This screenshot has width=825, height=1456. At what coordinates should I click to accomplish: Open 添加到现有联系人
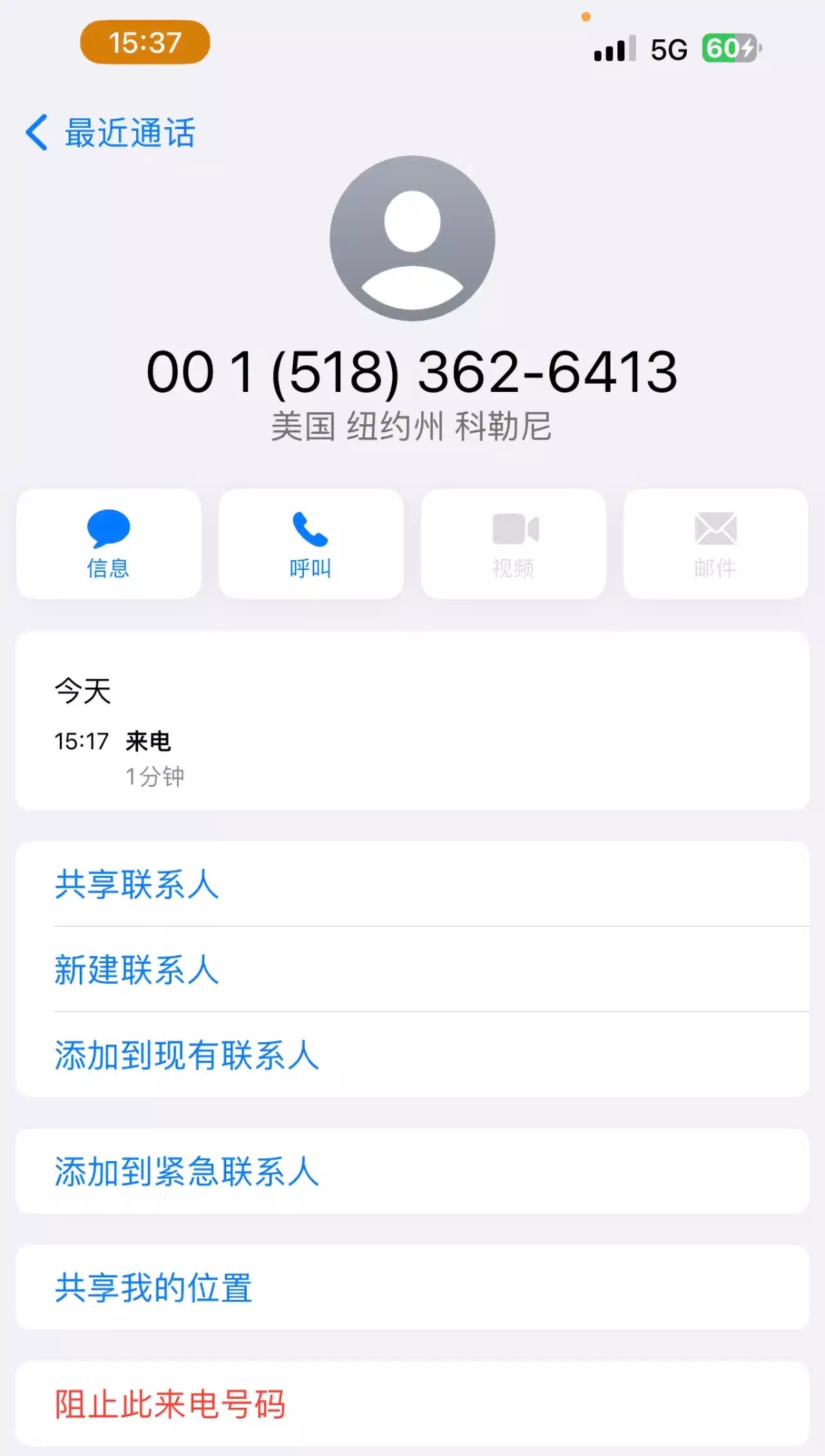point(187,1055)
